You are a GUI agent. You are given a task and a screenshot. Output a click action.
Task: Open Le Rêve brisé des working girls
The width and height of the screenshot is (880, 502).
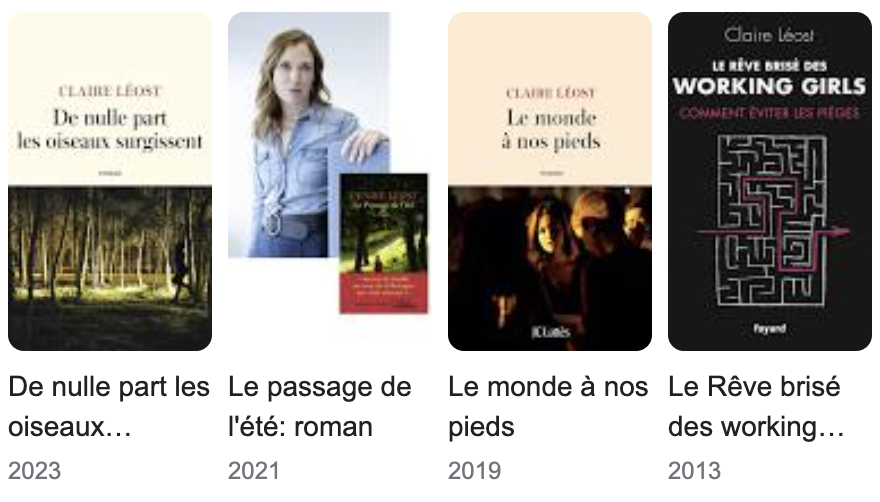(x=769, y=182)
